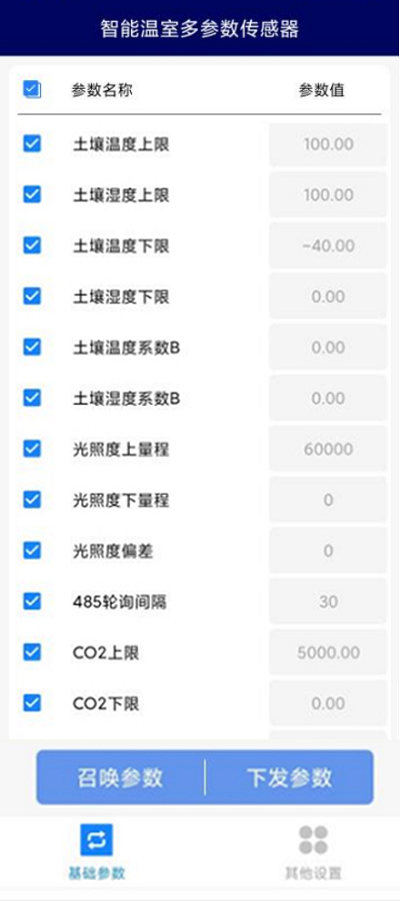Edit the CO2下限 value field

328,703
